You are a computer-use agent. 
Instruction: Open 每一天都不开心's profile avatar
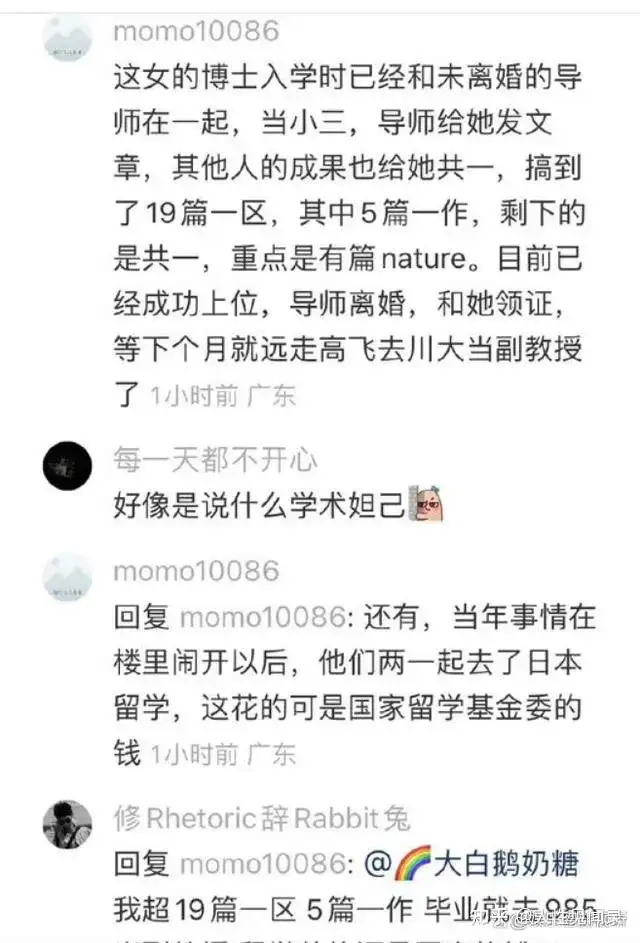tap(67, 465)
